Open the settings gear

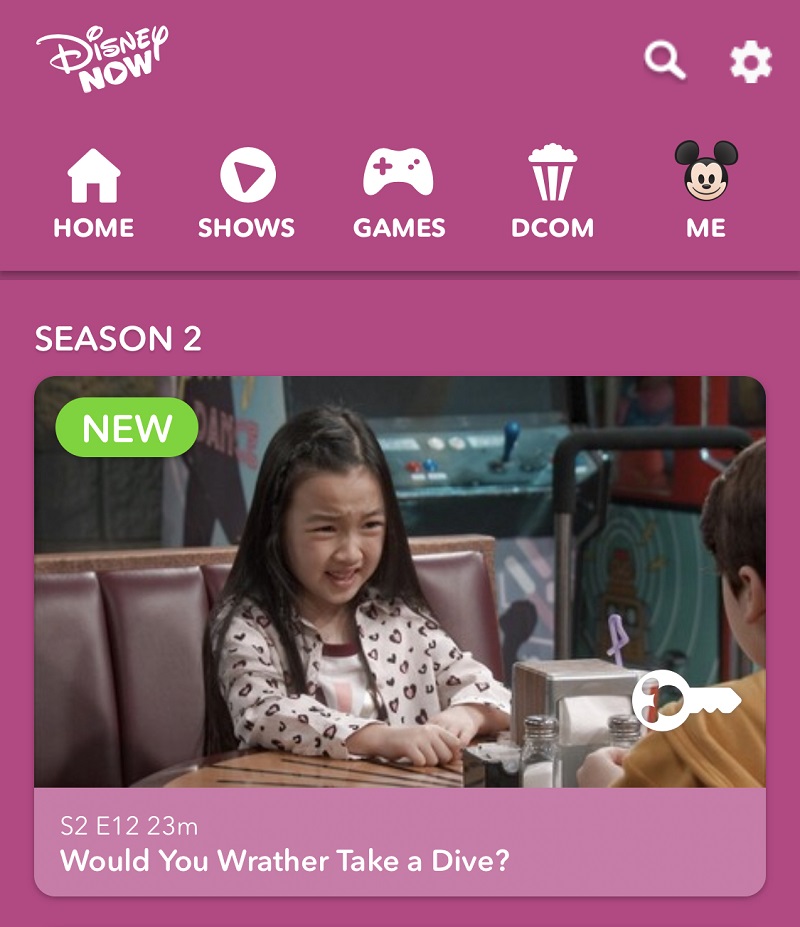750,62
